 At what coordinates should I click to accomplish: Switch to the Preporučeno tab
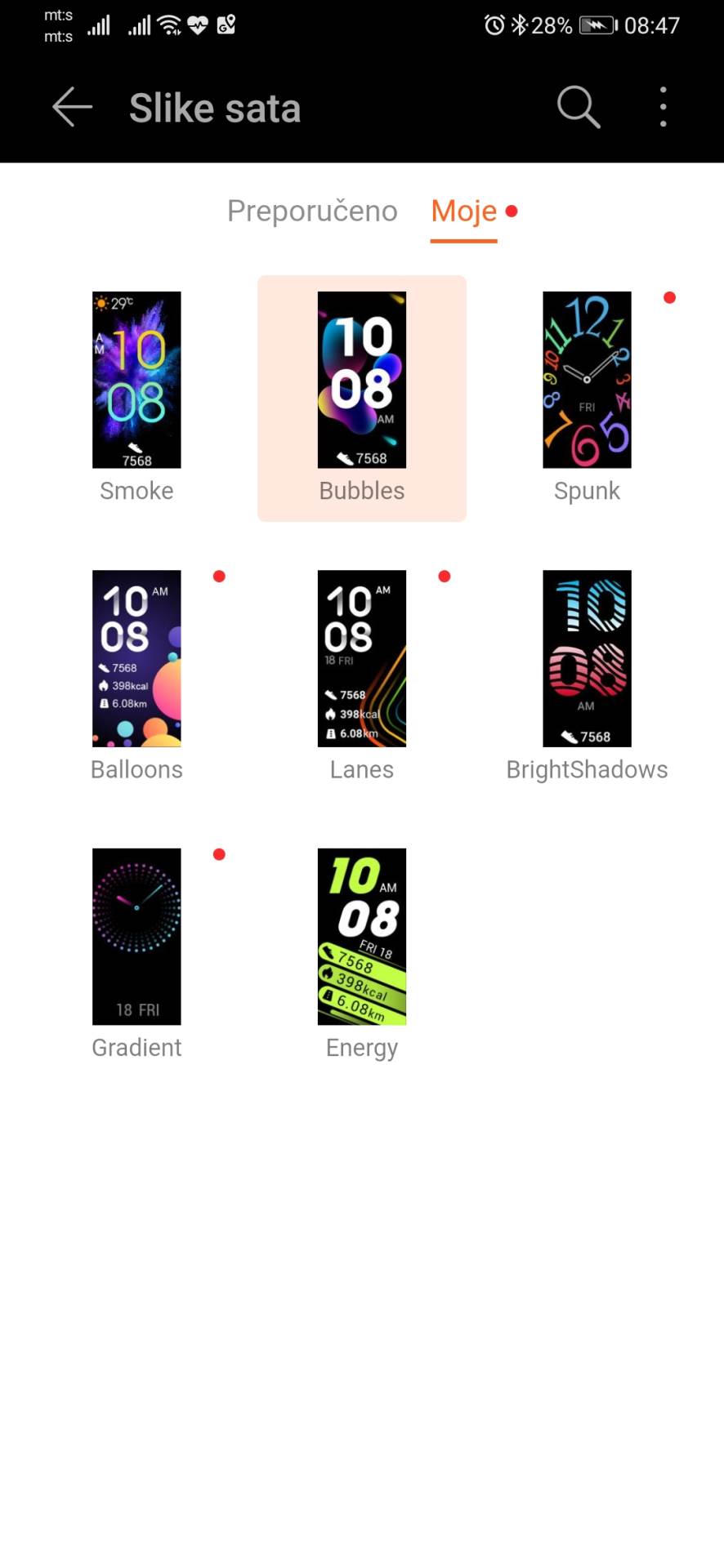[x=312, y=212]
